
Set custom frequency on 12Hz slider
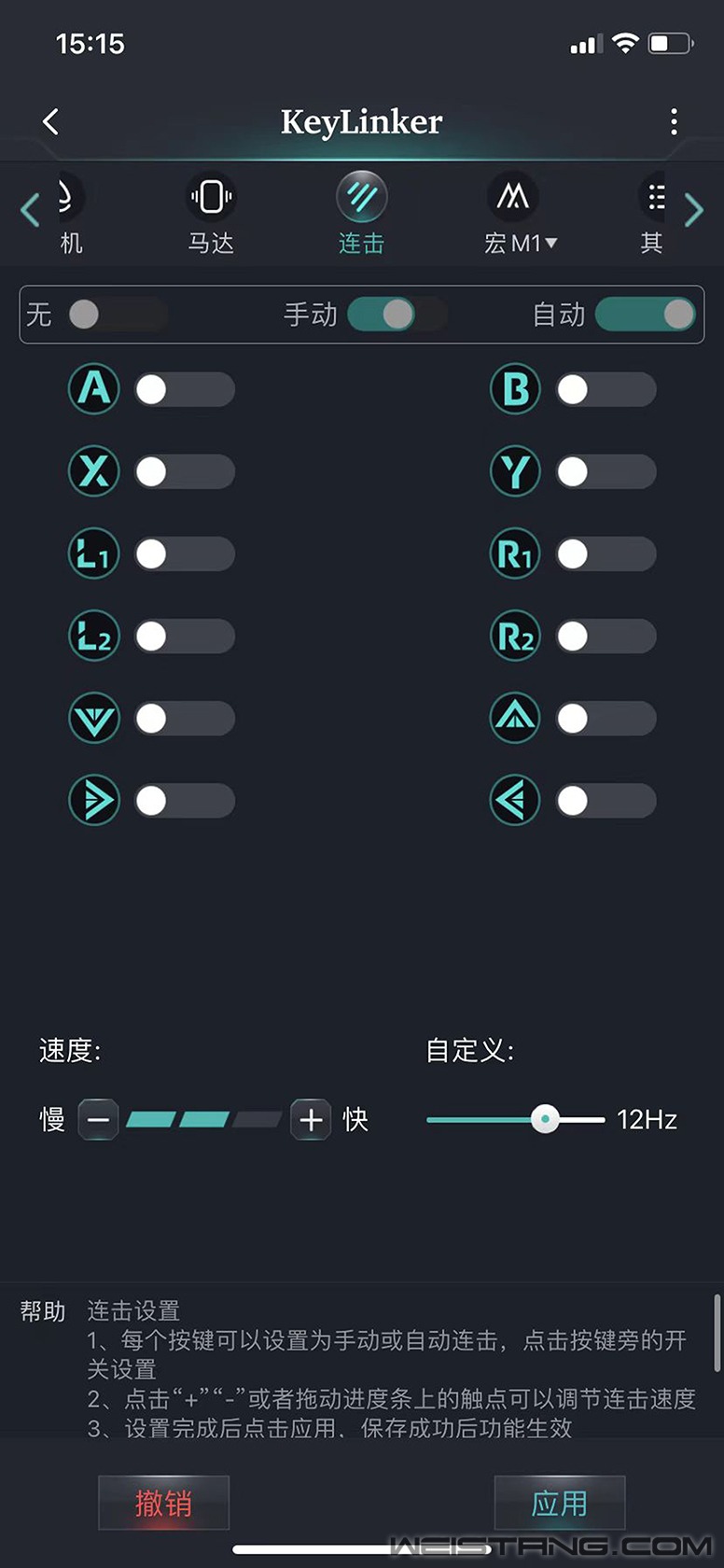coord(545,1119)
